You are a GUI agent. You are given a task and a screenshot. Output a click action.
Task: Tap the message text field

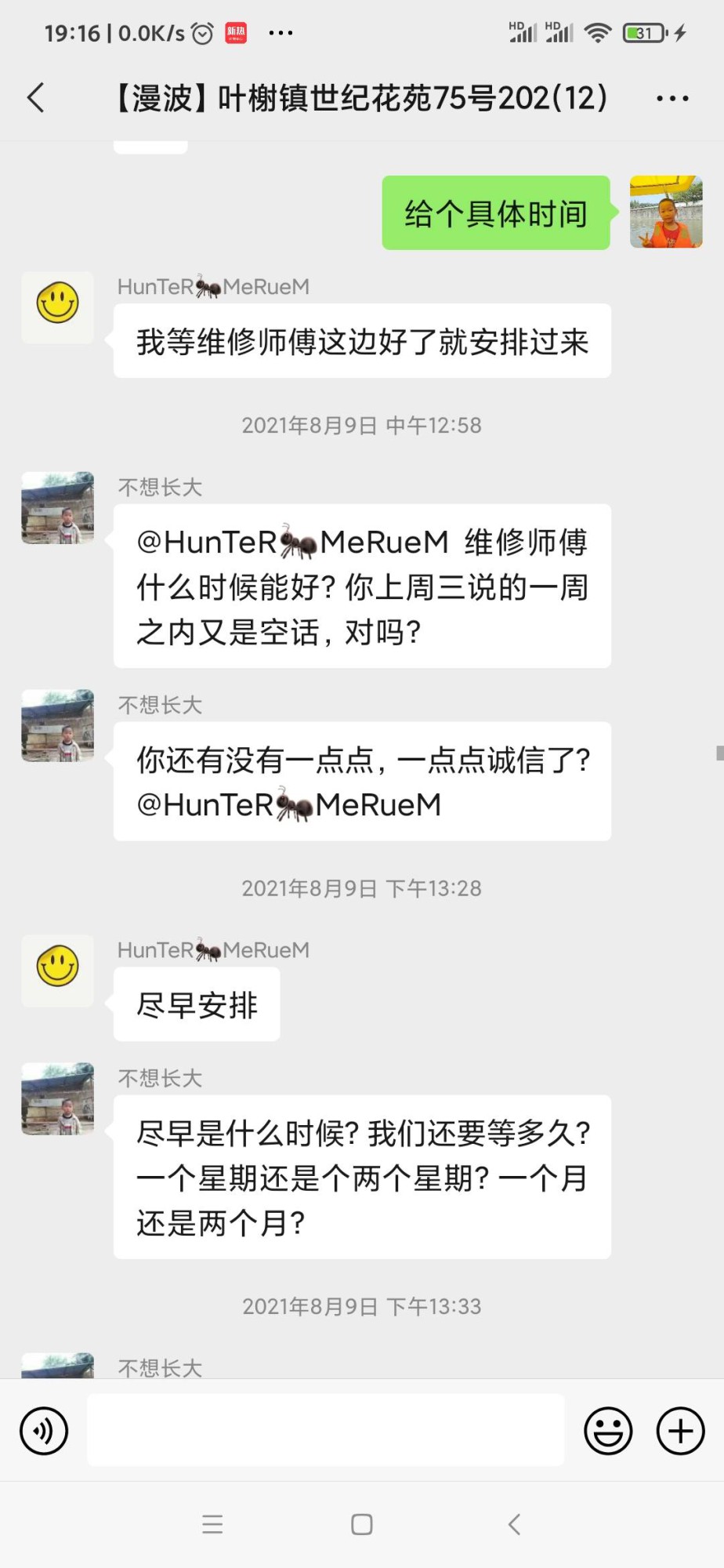tap(325, 1430)
